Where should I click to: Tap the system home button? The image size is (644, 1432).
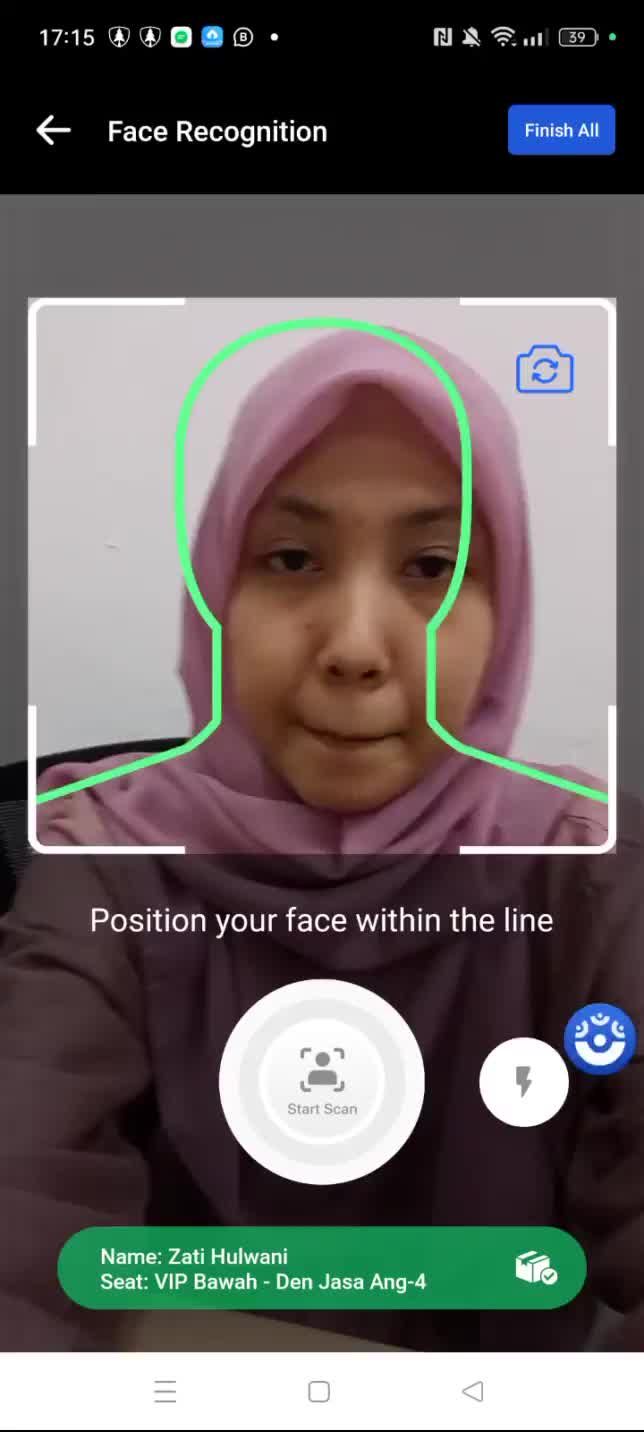[x=319, y=1391]
